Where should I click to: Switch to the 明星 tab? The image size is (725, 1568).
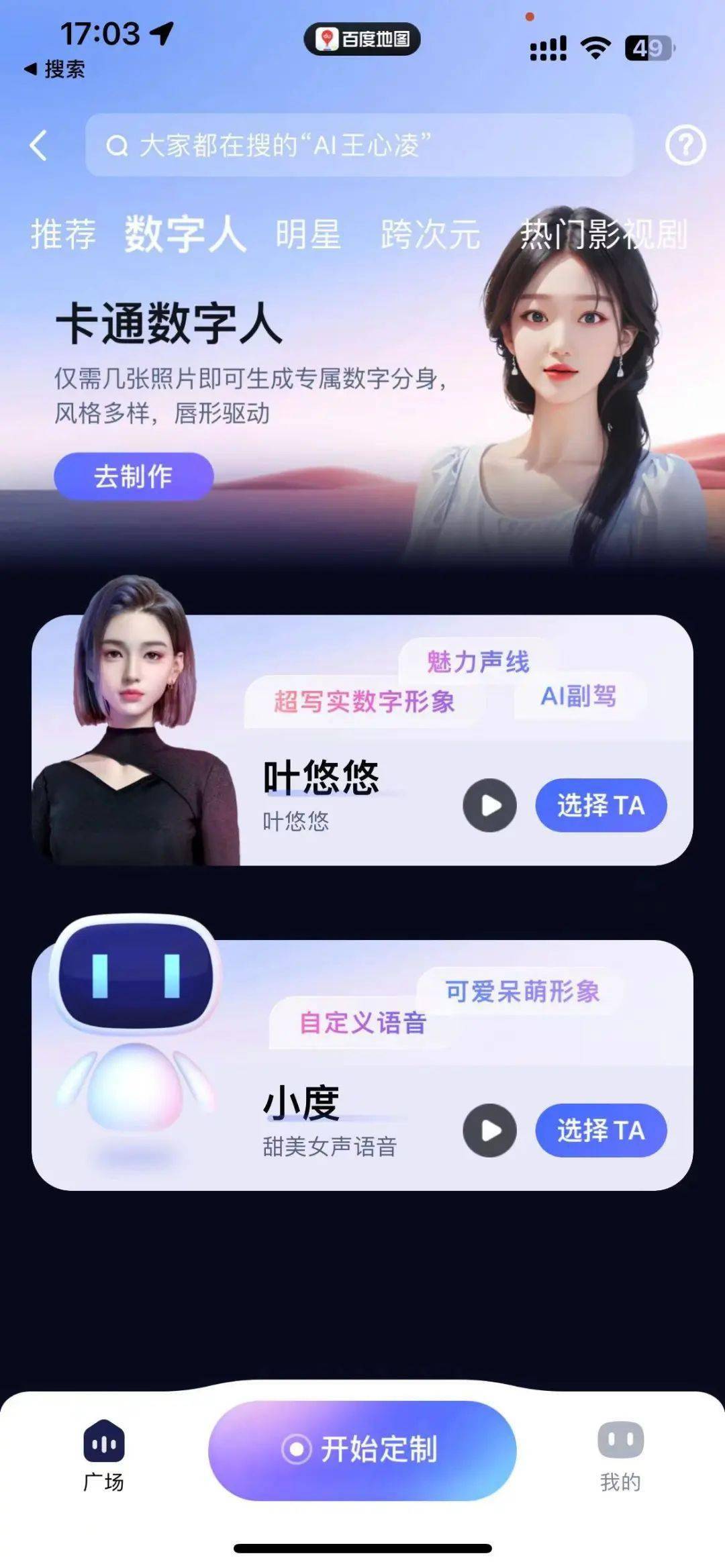tap(308, 235)
